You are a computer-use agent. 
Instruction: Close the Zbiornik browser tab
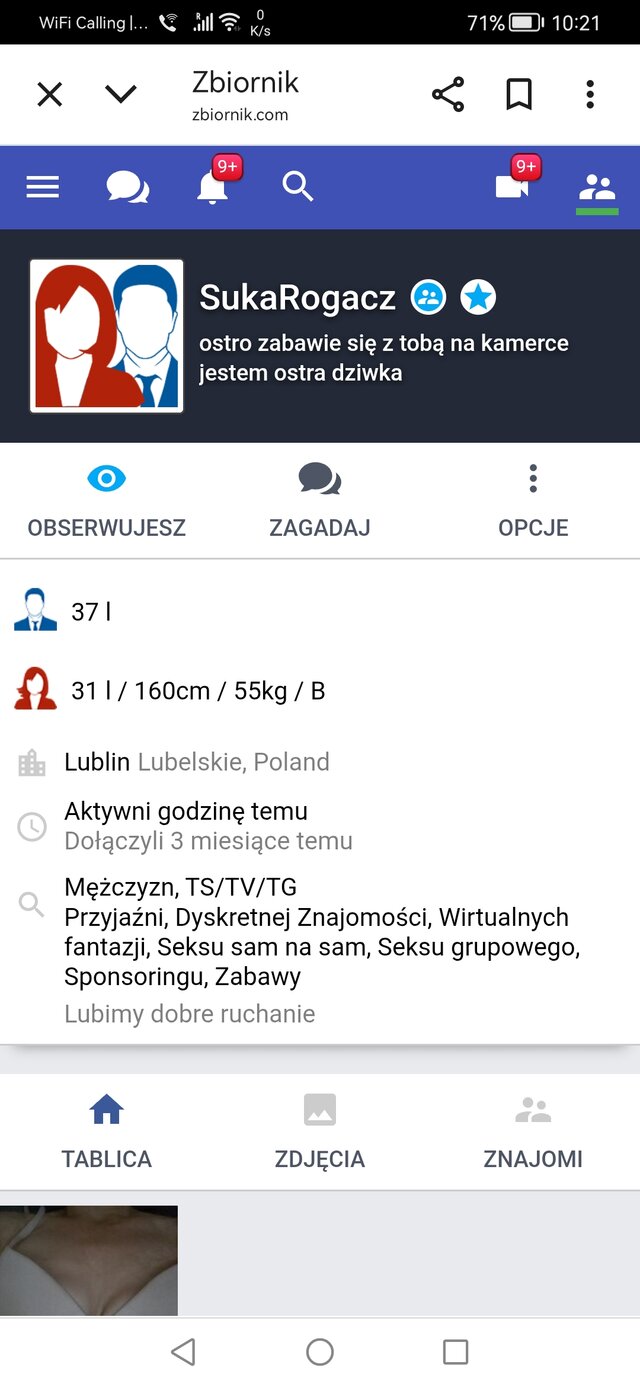(49, 95)
